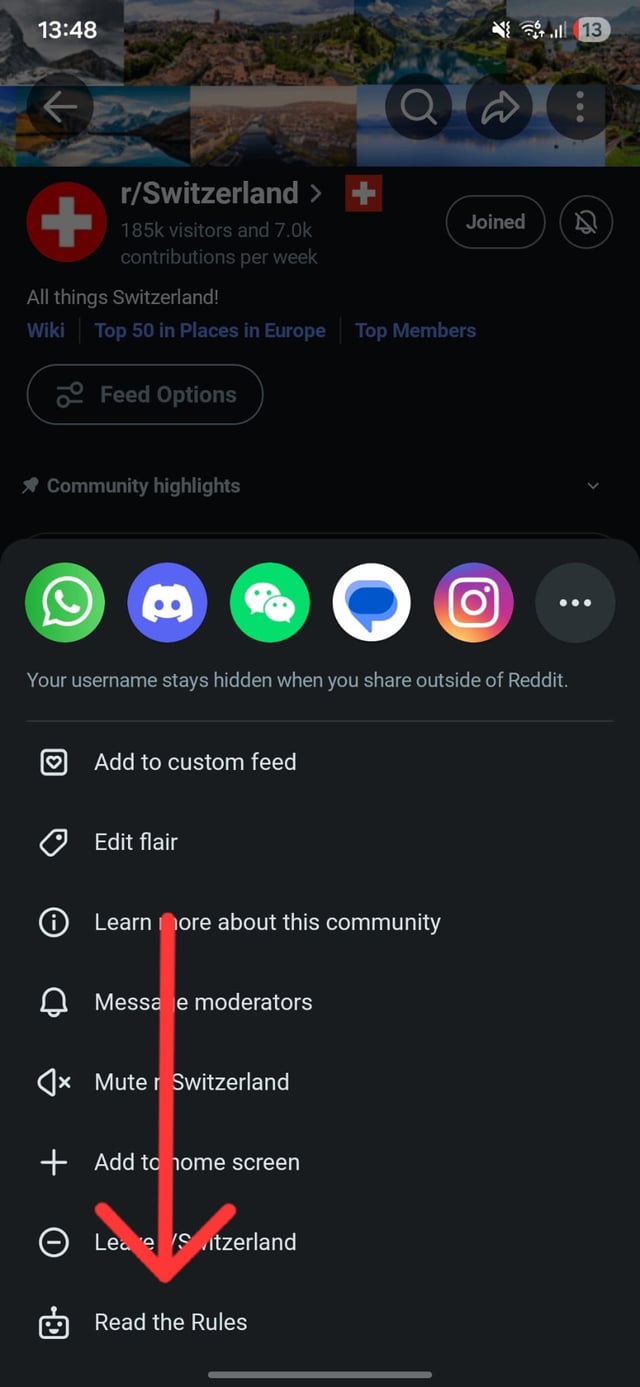
Task: Share through WeChat
Action: (x=269, y=603)
